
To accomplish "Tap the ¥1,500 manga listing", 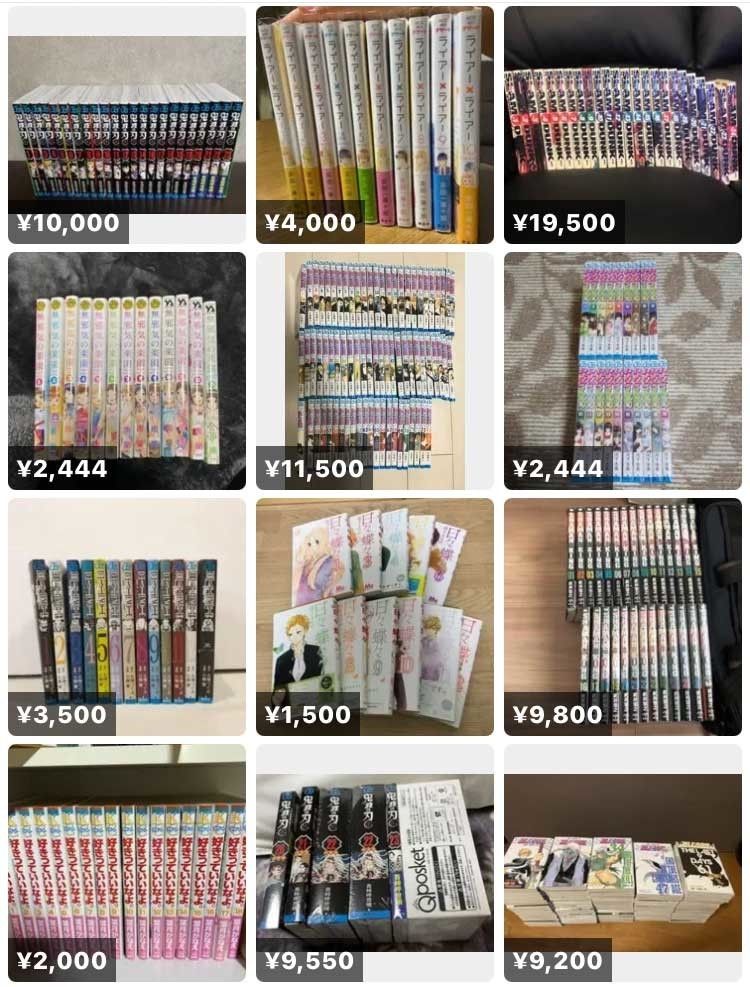I will 375,616.
